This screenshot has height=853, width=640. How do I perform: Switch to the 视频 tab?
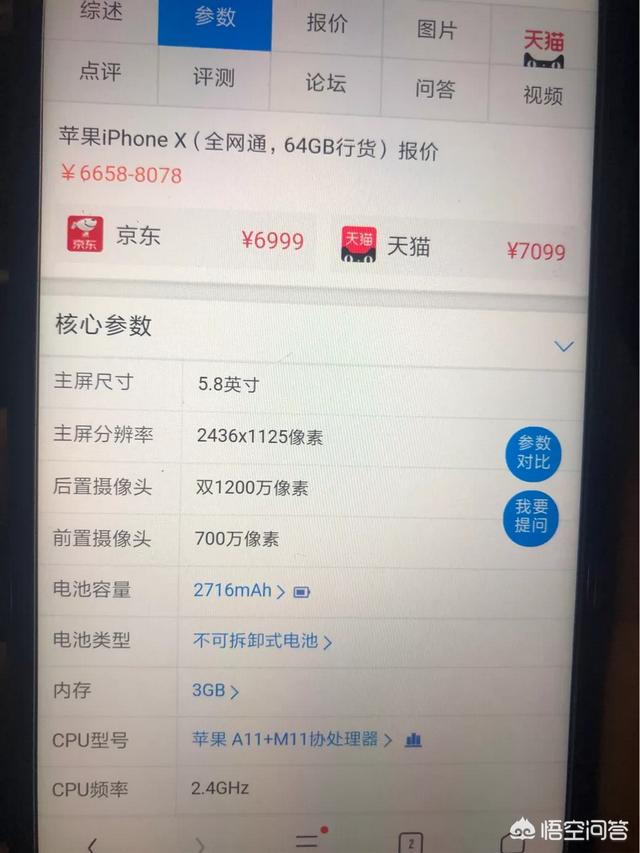[543, 95]
